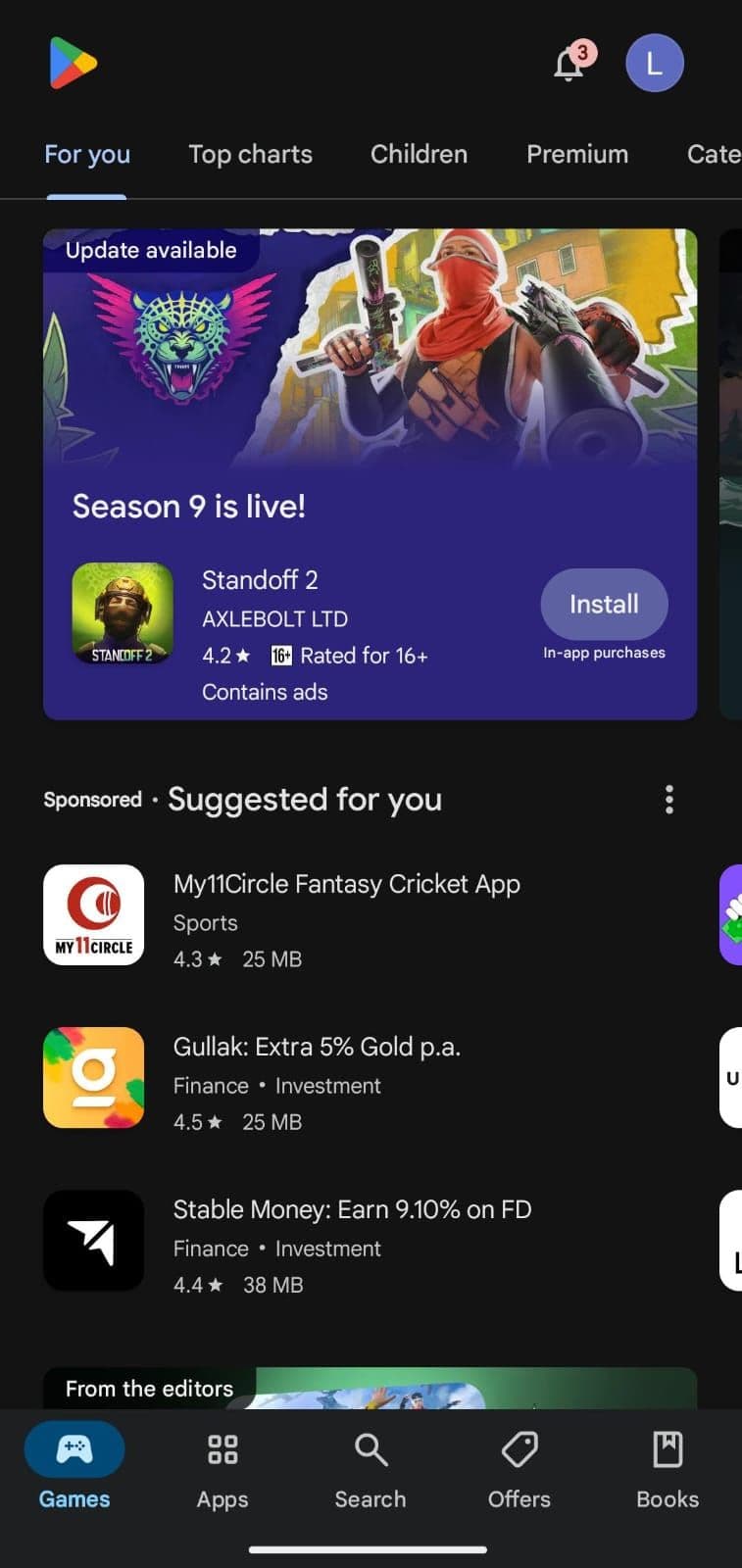Open the account profile avatar
This screenshot has height=1568, width=742.
[x=654, y=64]
